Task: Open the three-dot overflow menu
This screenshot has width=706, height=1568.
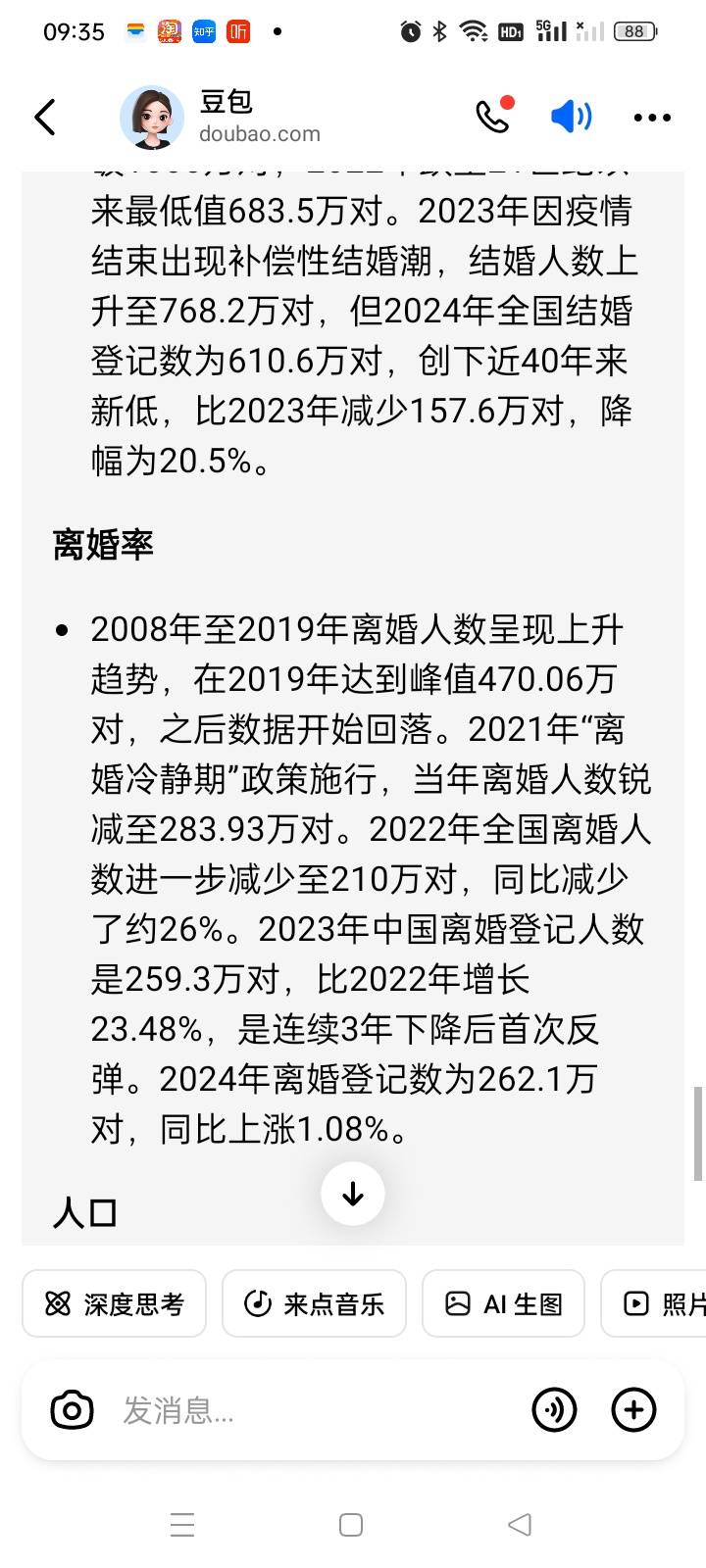Action: coord(652,118)
